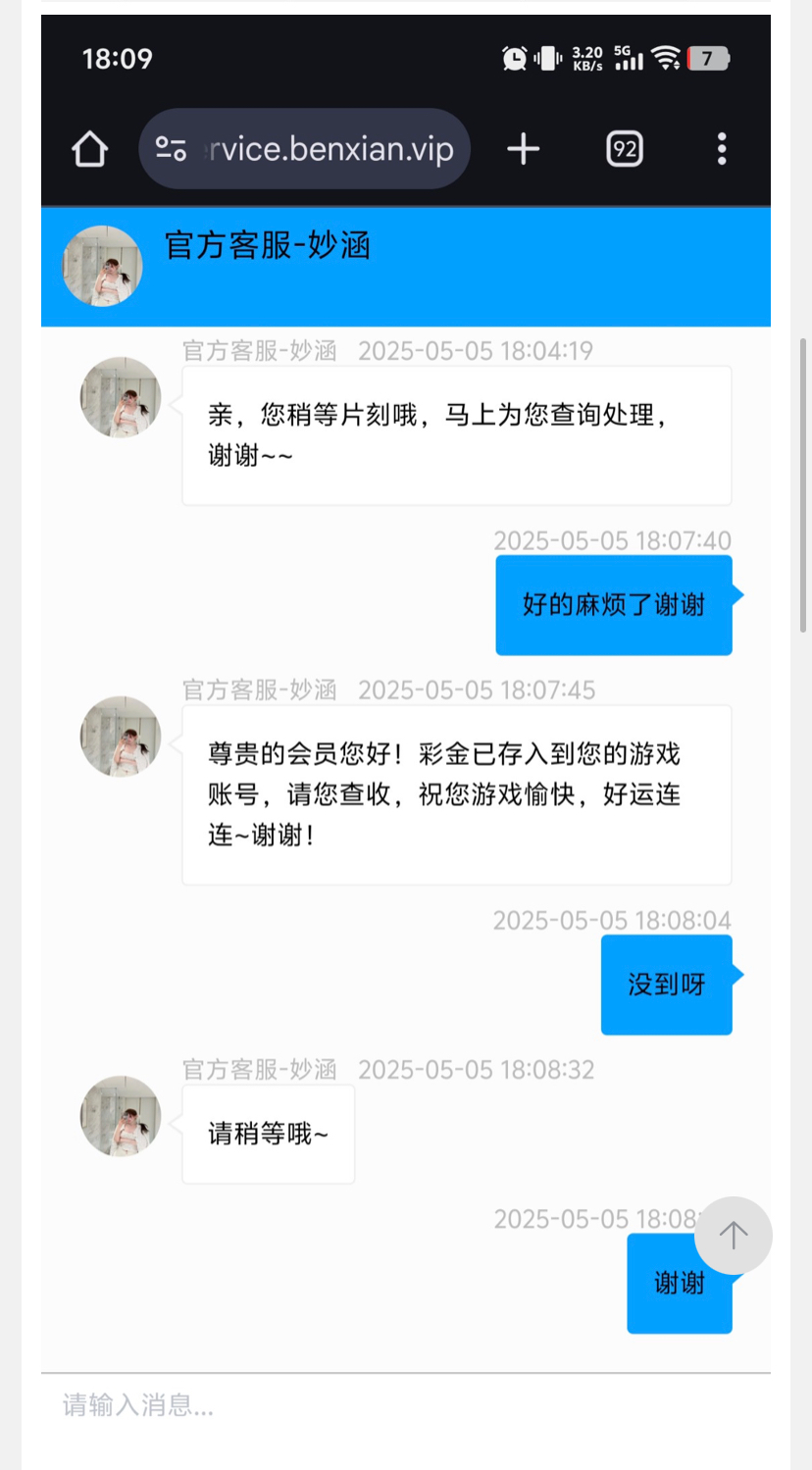Tap the scroll-up arrow button
Screen dimensions: 812x1470
pos(734,1236)
